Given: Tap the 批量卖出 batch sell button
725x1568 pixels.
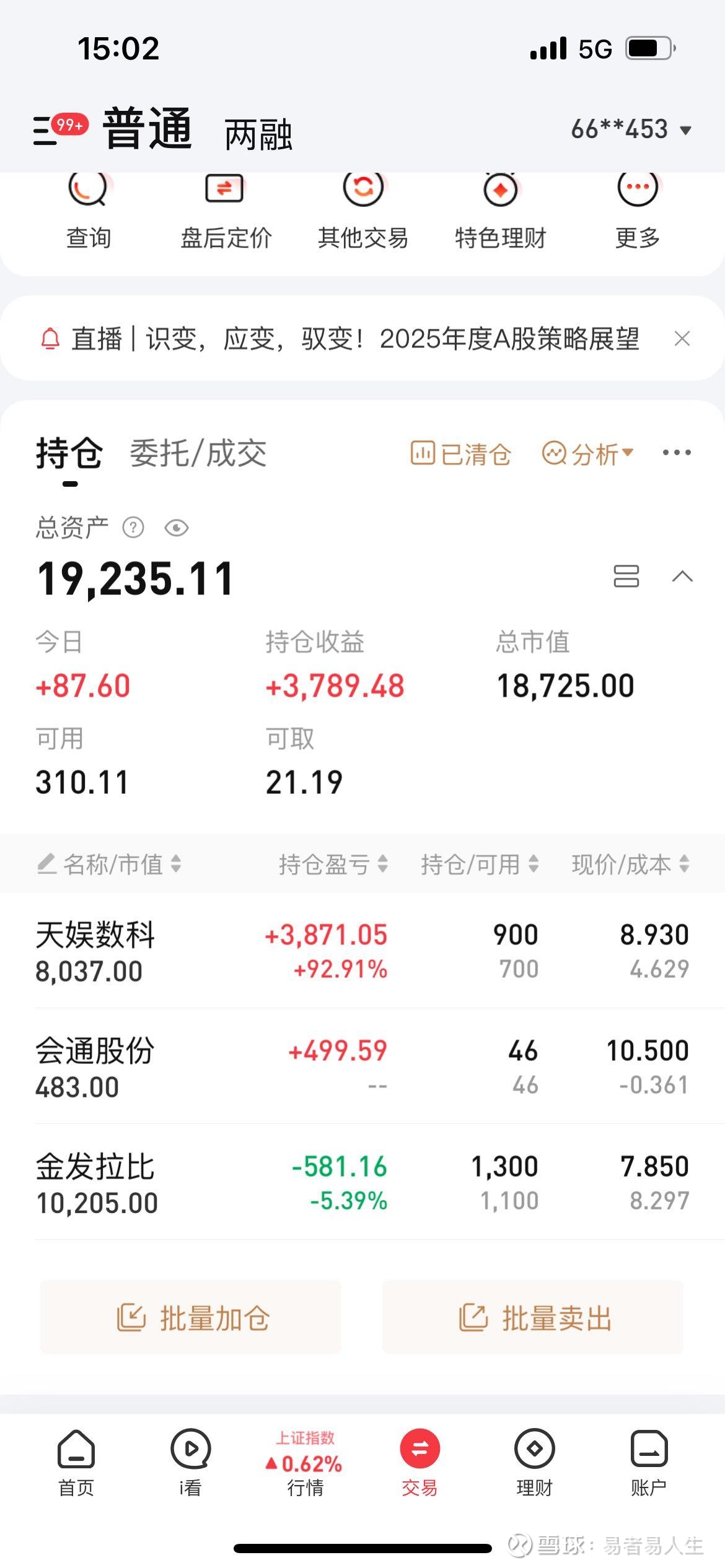Looking at the screenshot, I should tap(533, 1318).
